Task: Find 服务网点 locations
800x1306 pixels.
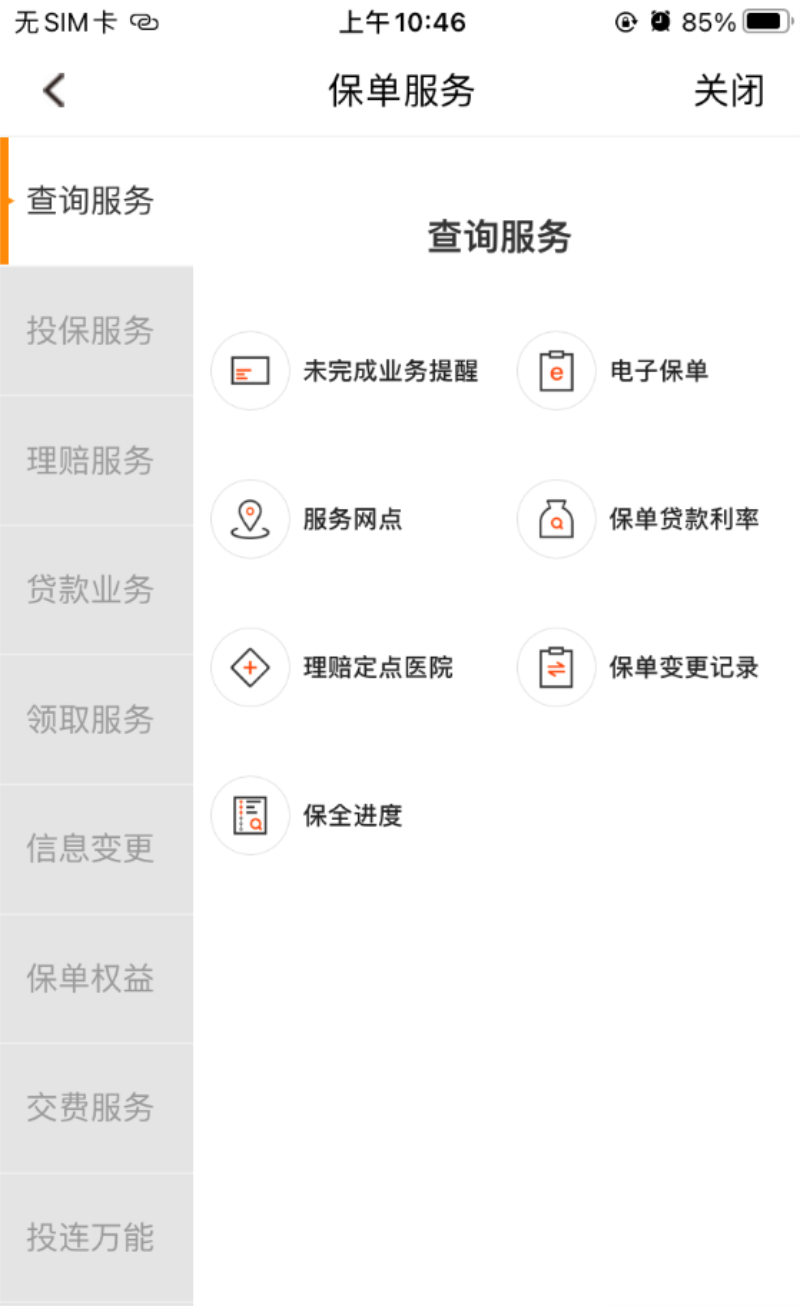Action: 307,519
